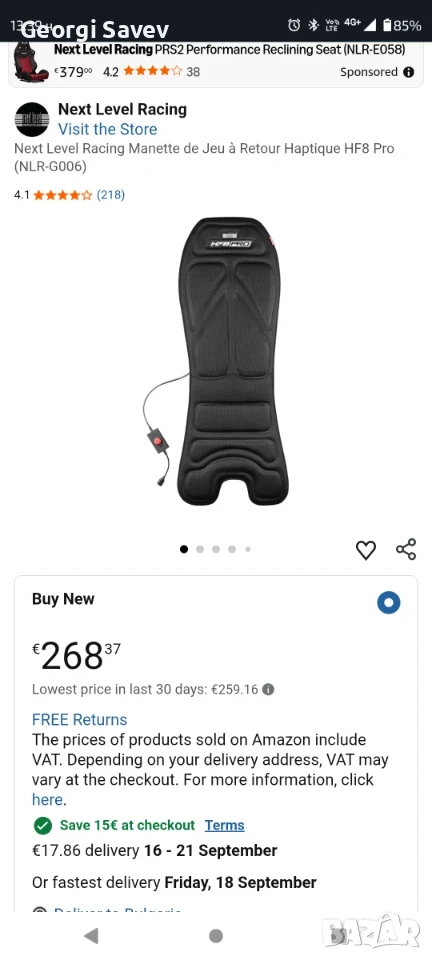Show lowest price info icon
This screenshot has width=432, height=960.
coord(268,689)
